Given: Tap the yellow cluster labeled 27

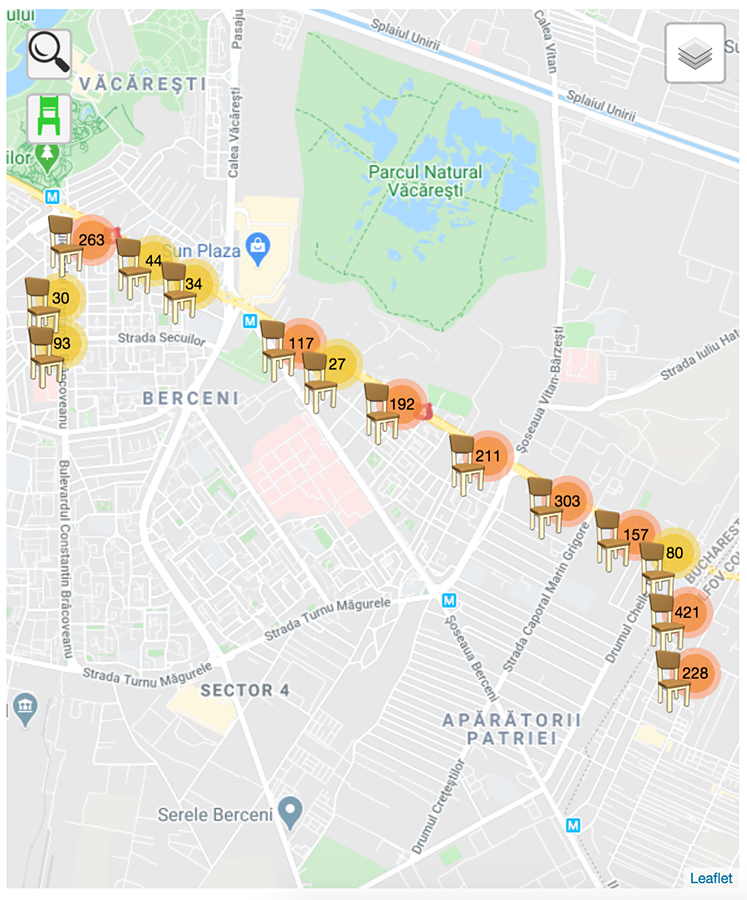Looking at the screenshot, I should pos(337,363).
